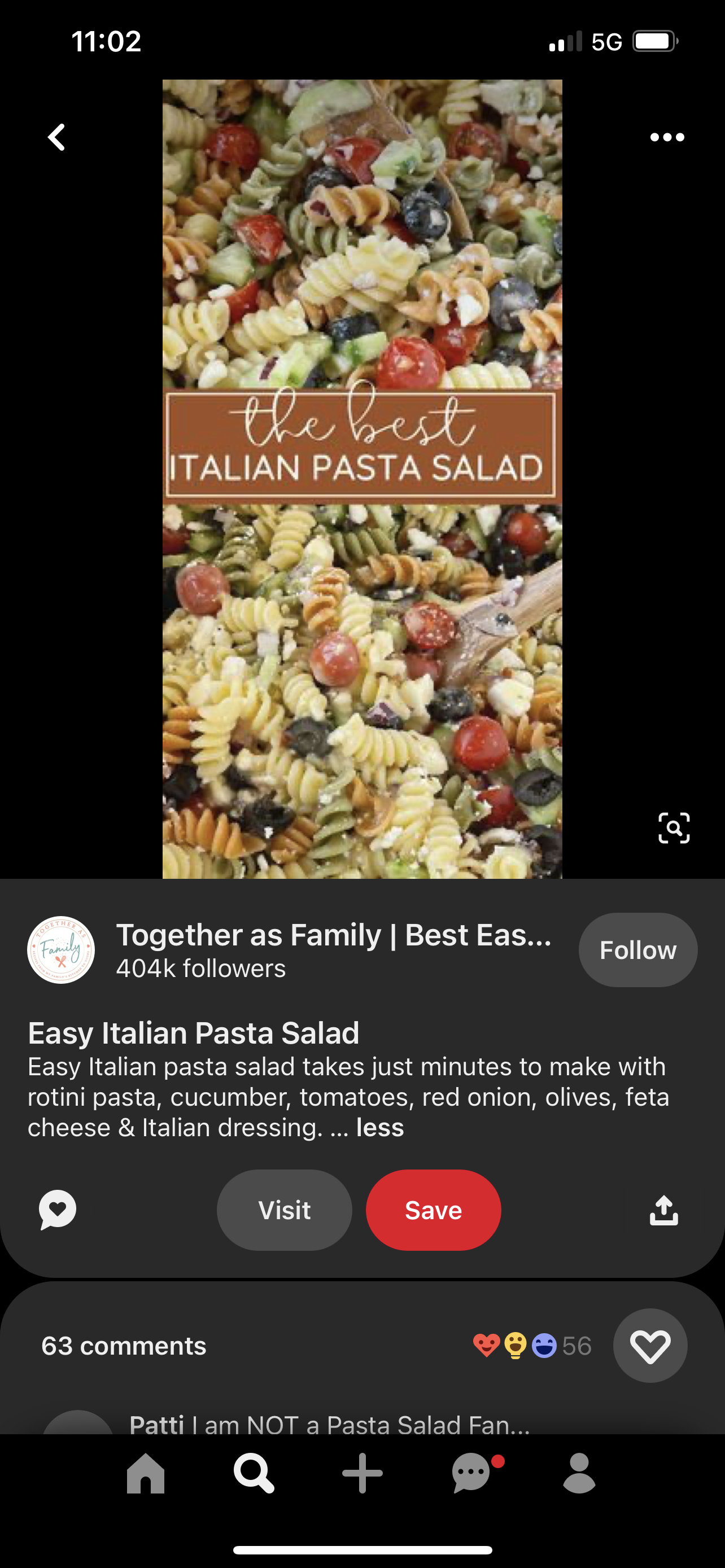Open the comment bubble with heart icon

click(58, 1210)
